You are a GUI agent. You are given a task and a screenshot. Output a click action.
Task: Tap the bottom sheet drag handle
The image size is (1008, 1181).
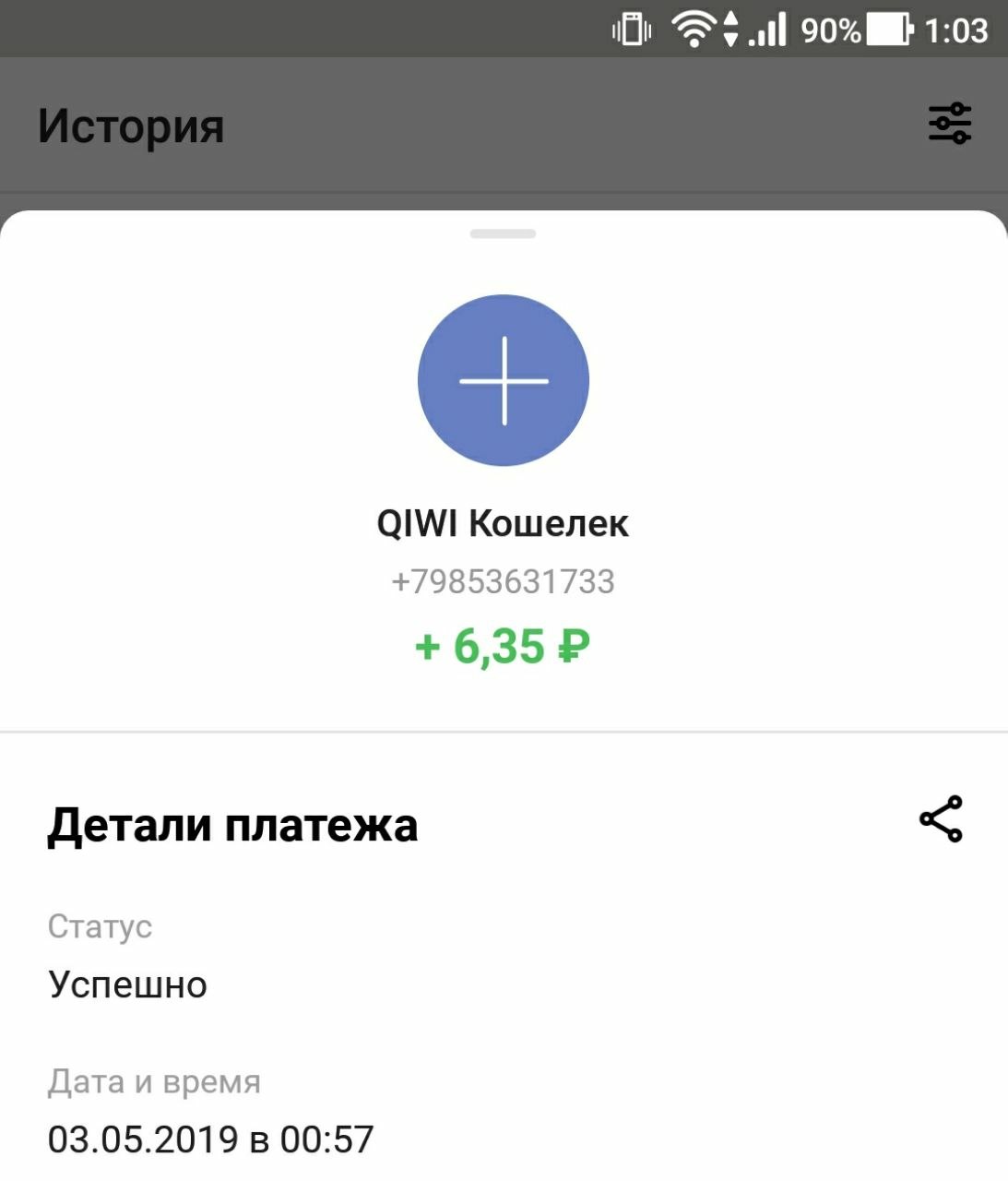click(503, 234)
